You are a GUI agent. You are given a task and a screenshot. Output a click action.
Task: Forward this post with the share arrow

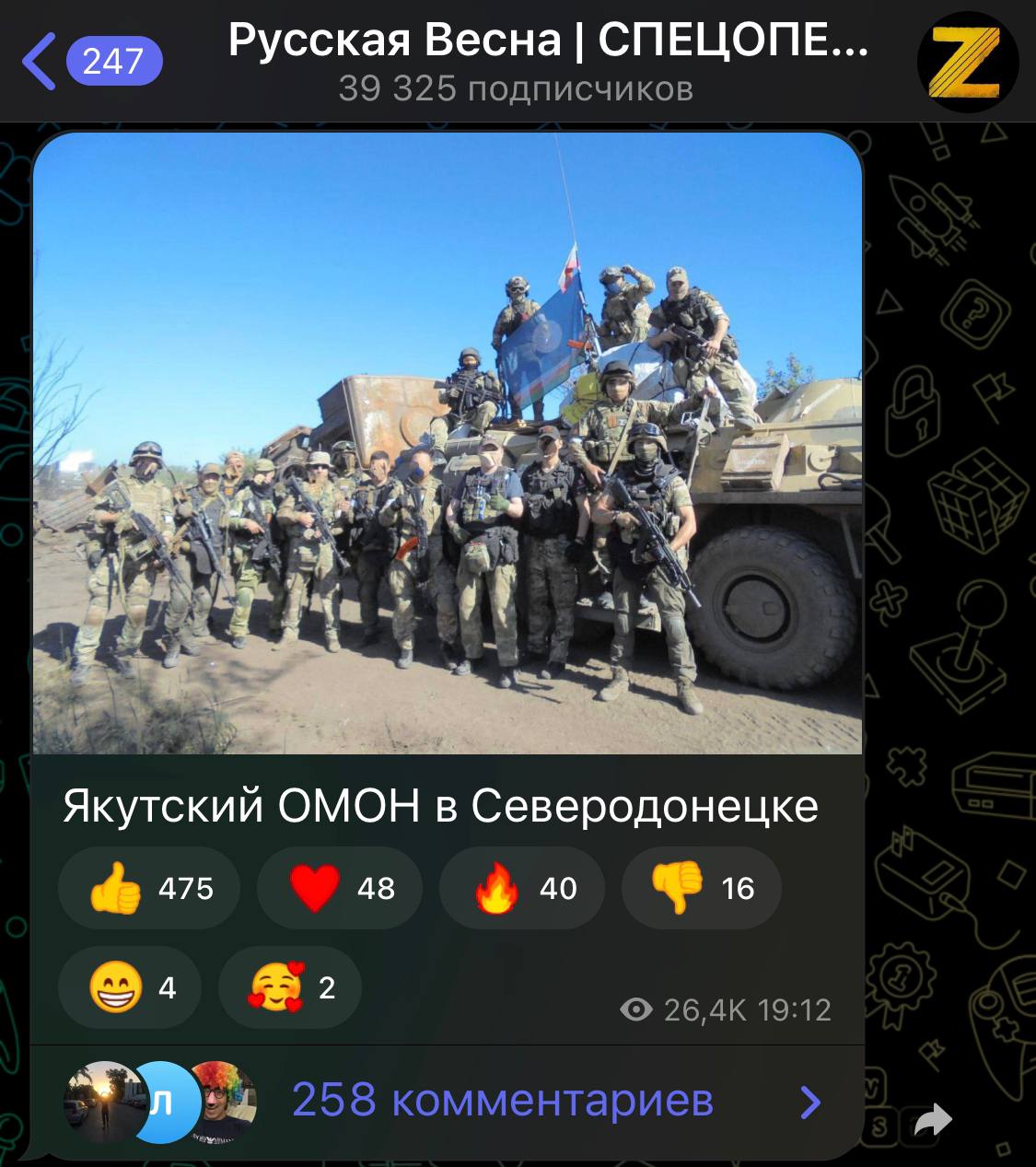pos(932,1120)
